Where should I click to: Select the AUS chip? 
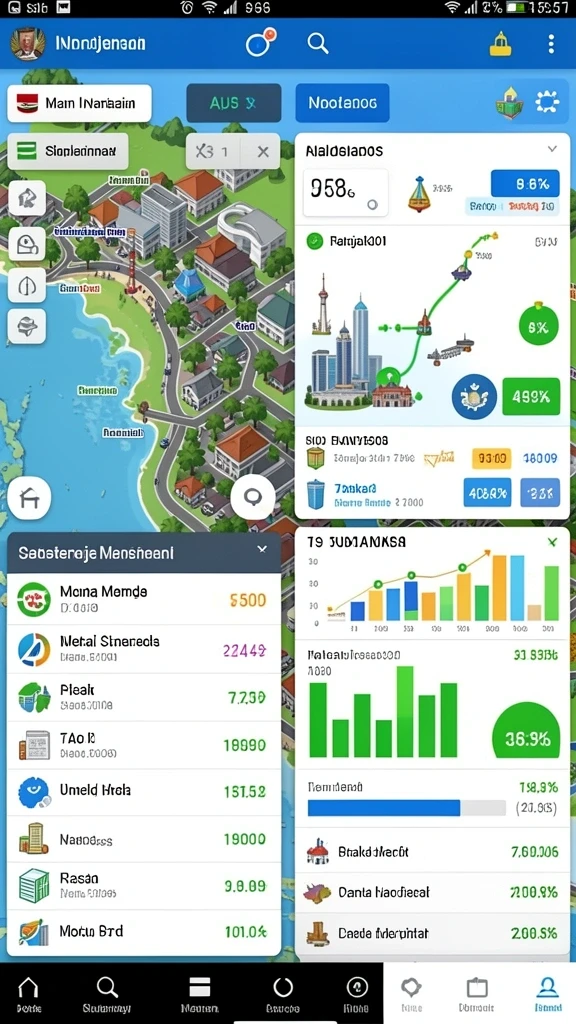click(x=234, y=103)
